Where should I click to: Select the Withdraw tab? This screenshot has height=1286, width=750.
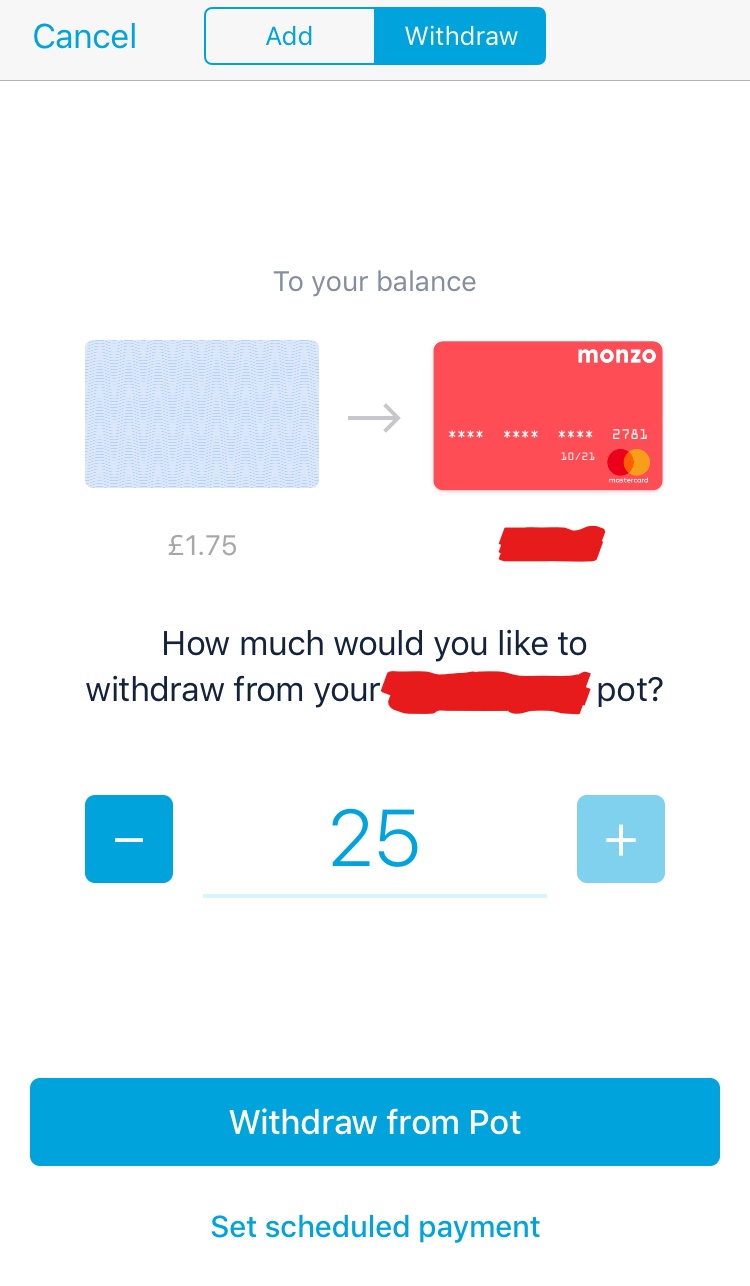click(461, 37)
